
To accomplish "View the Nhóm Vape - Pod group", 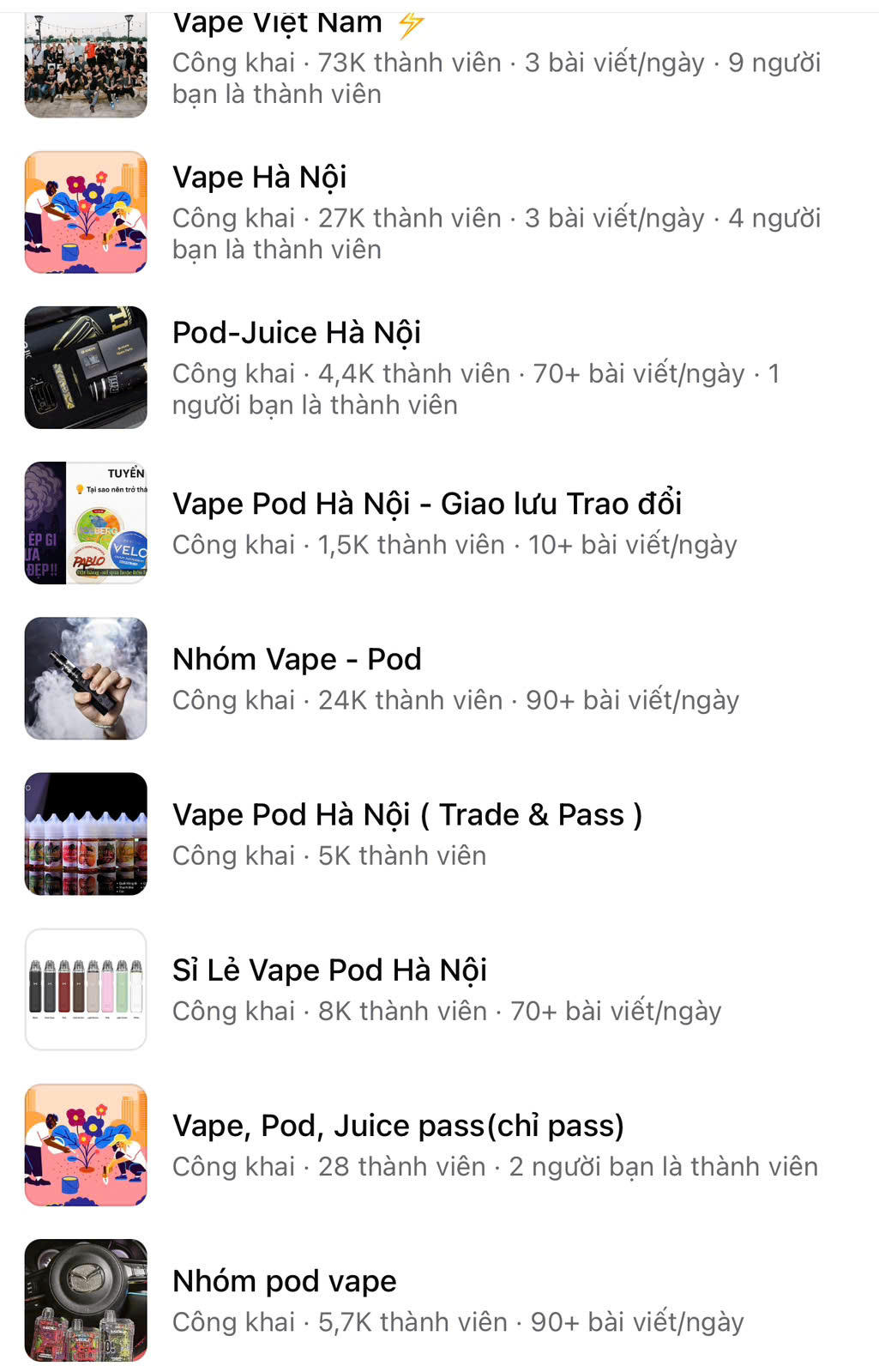I will 296,659.
